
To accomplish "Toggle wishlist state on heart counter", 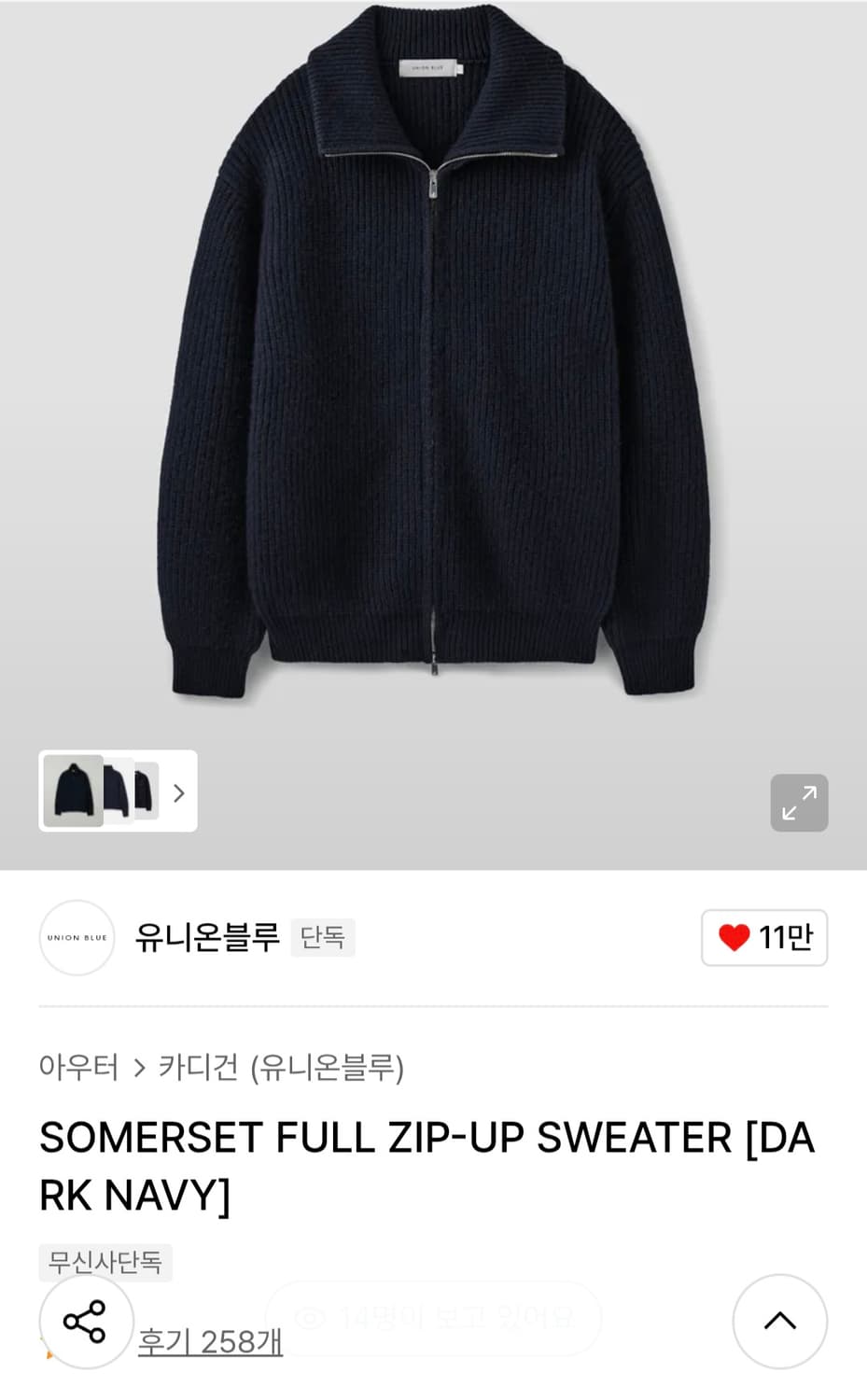I will [x=763, y=938].
